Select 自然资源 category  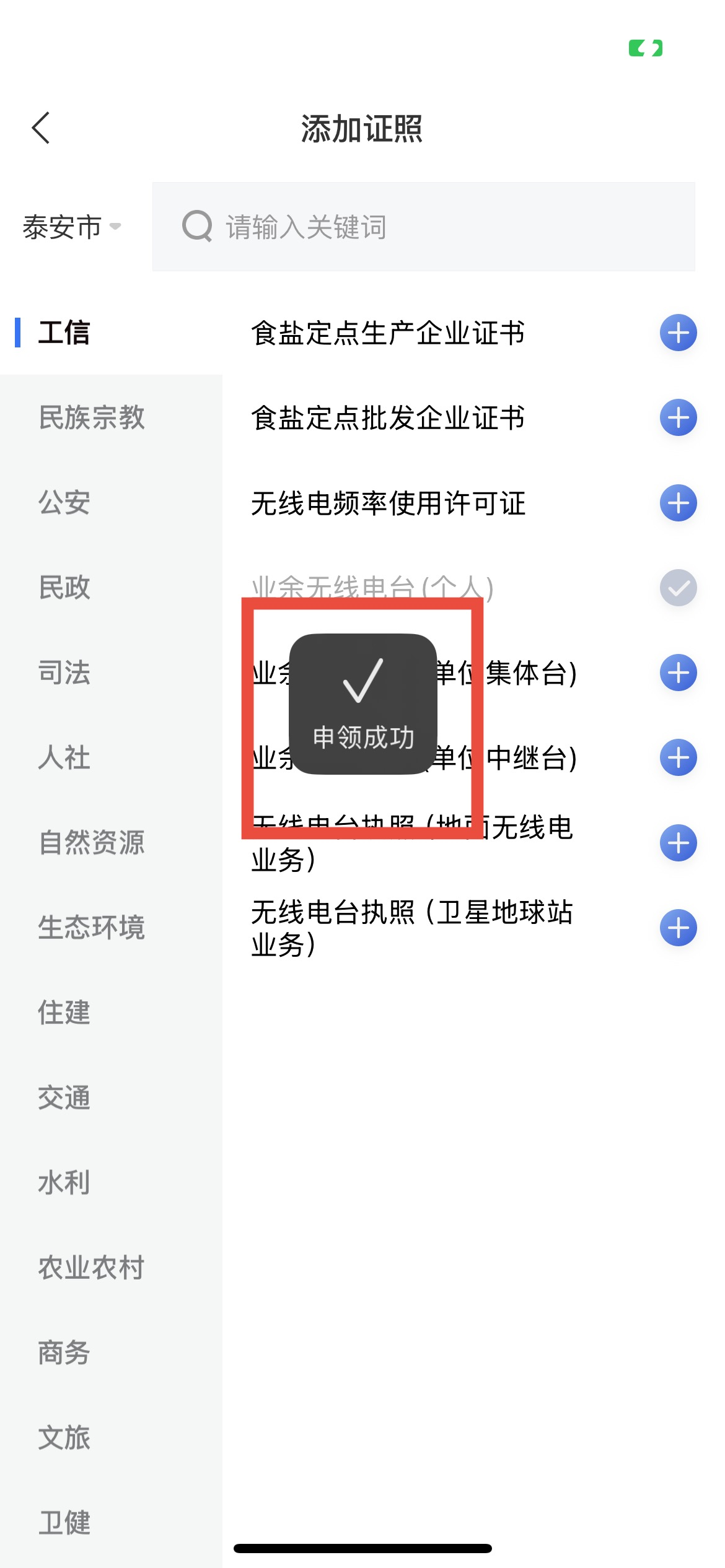click(x=92, y=843)
